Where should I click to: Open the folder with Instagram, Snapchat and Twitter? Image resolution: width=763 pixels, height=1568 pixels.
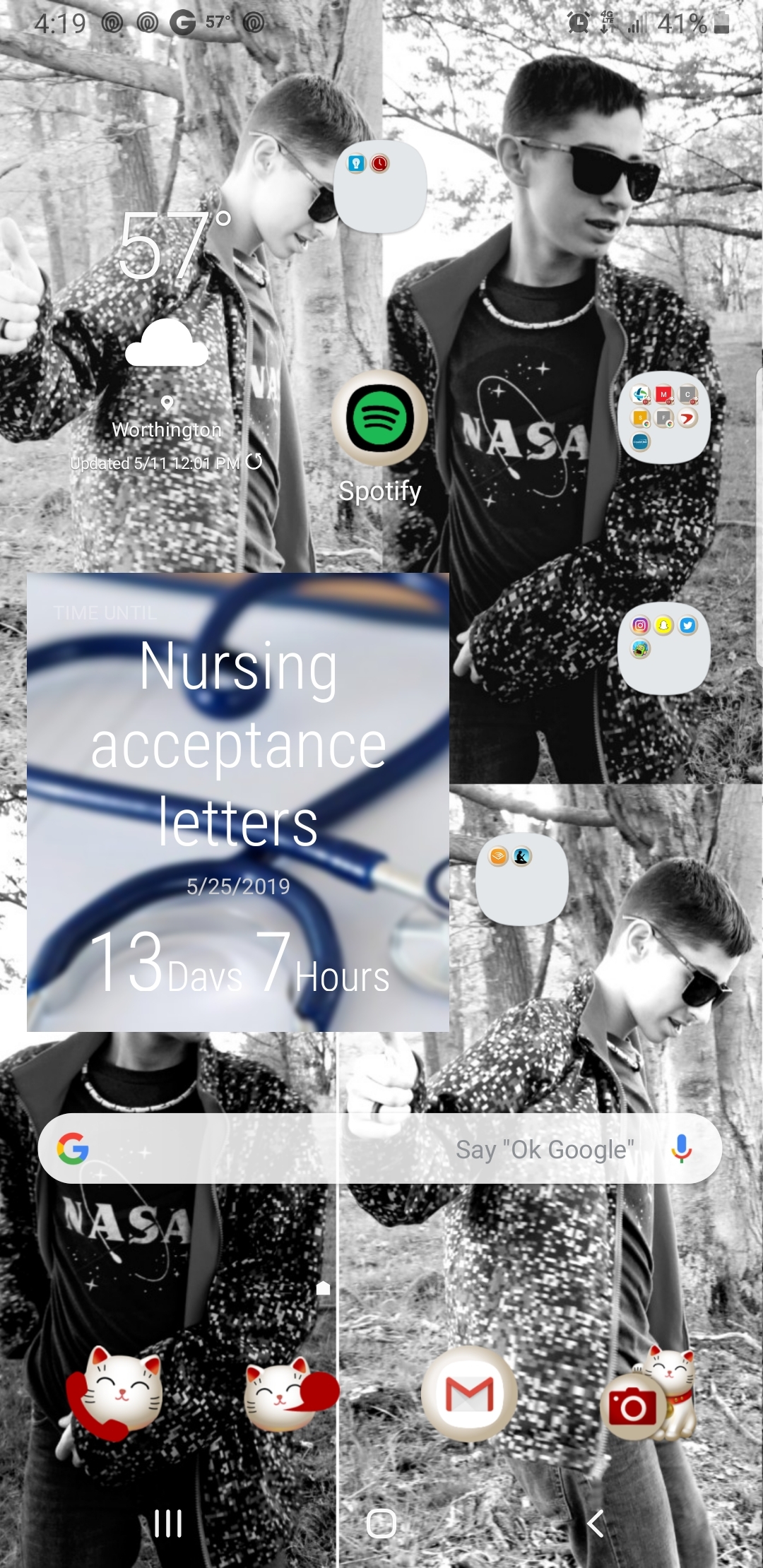[663, 648]
